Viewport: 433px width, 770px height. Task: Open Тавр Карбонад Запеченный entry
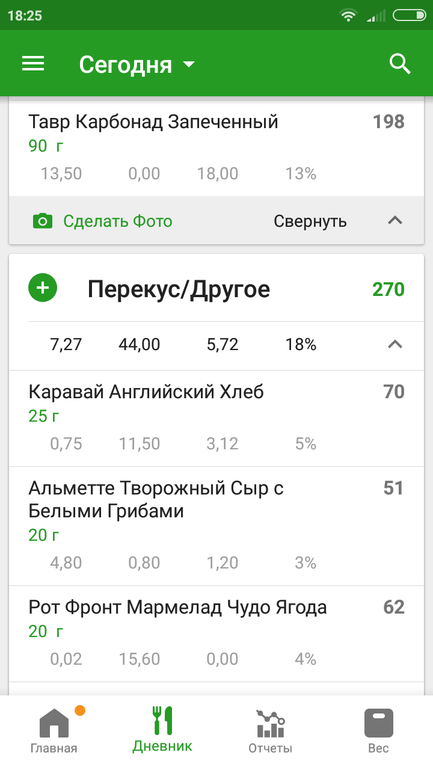(216, 147)
